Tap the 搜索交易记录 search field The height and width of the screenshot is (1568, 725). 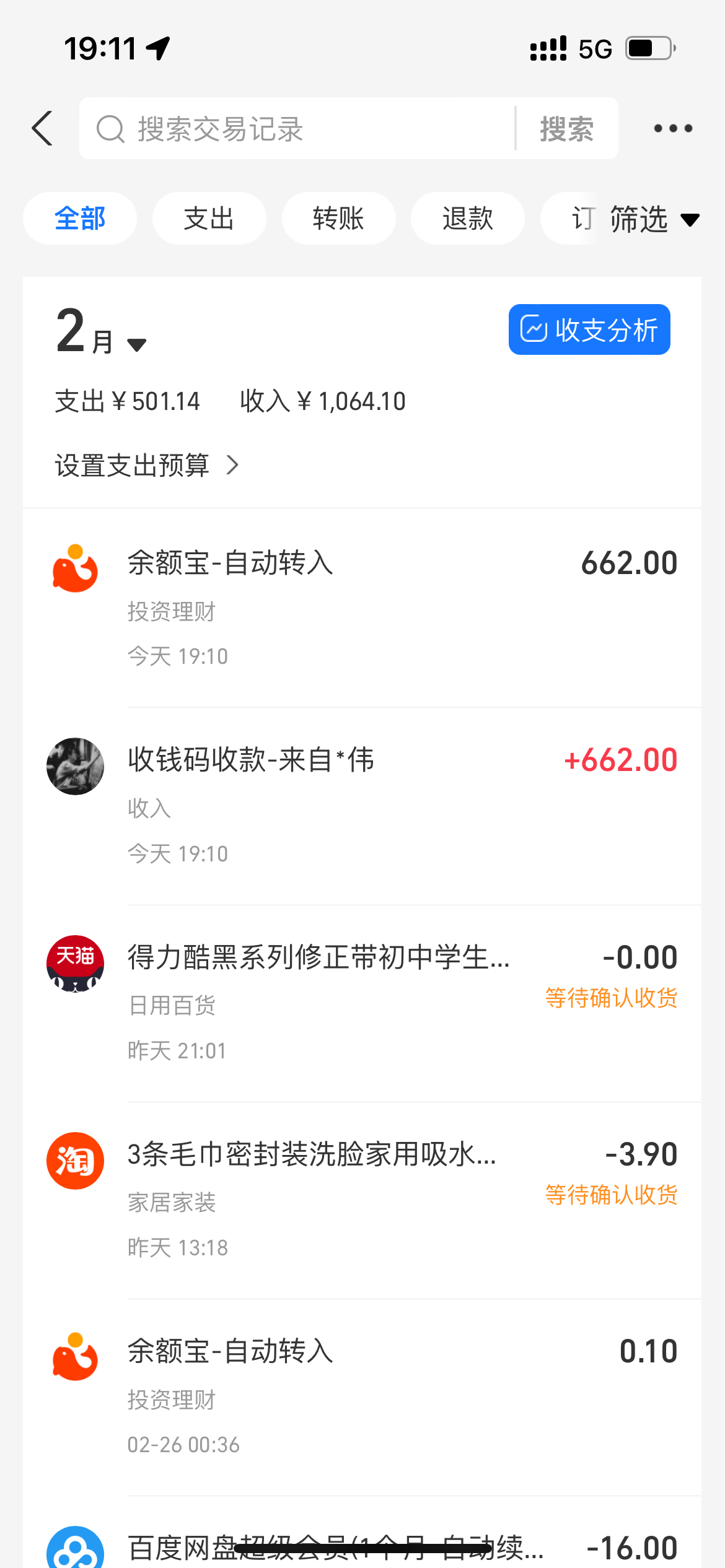[x=297, y=129]
